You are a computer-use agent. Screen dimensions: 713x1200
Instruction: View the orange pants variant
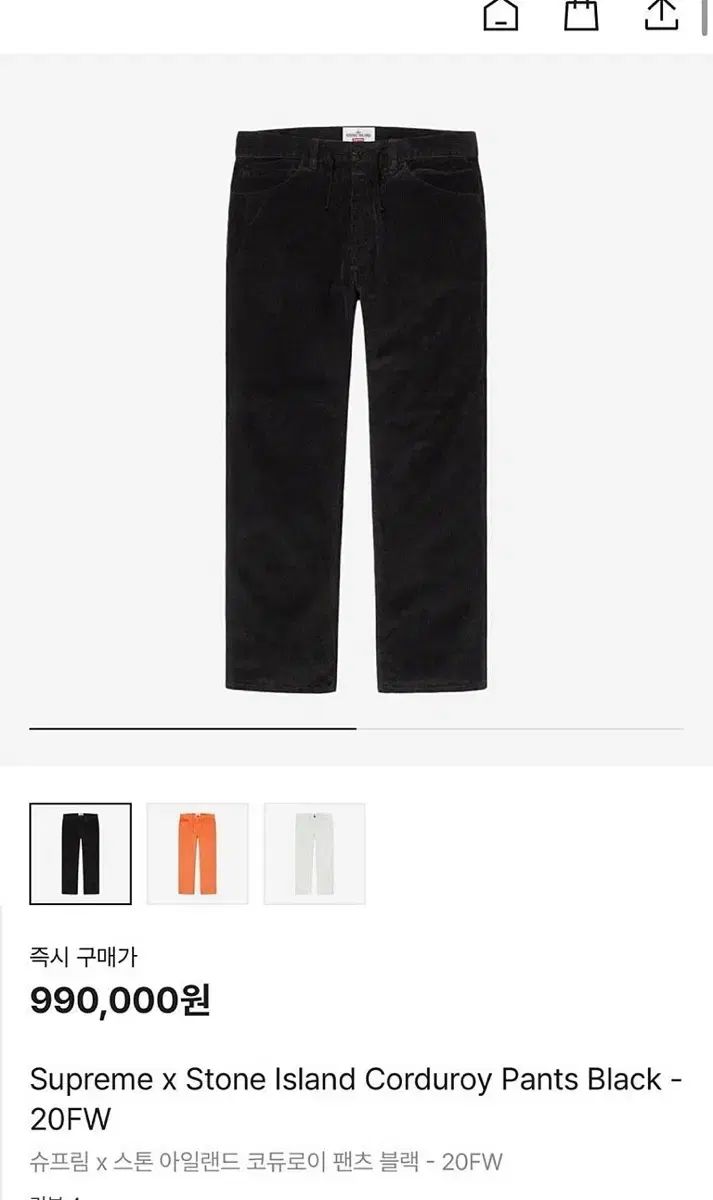[197, 854]
